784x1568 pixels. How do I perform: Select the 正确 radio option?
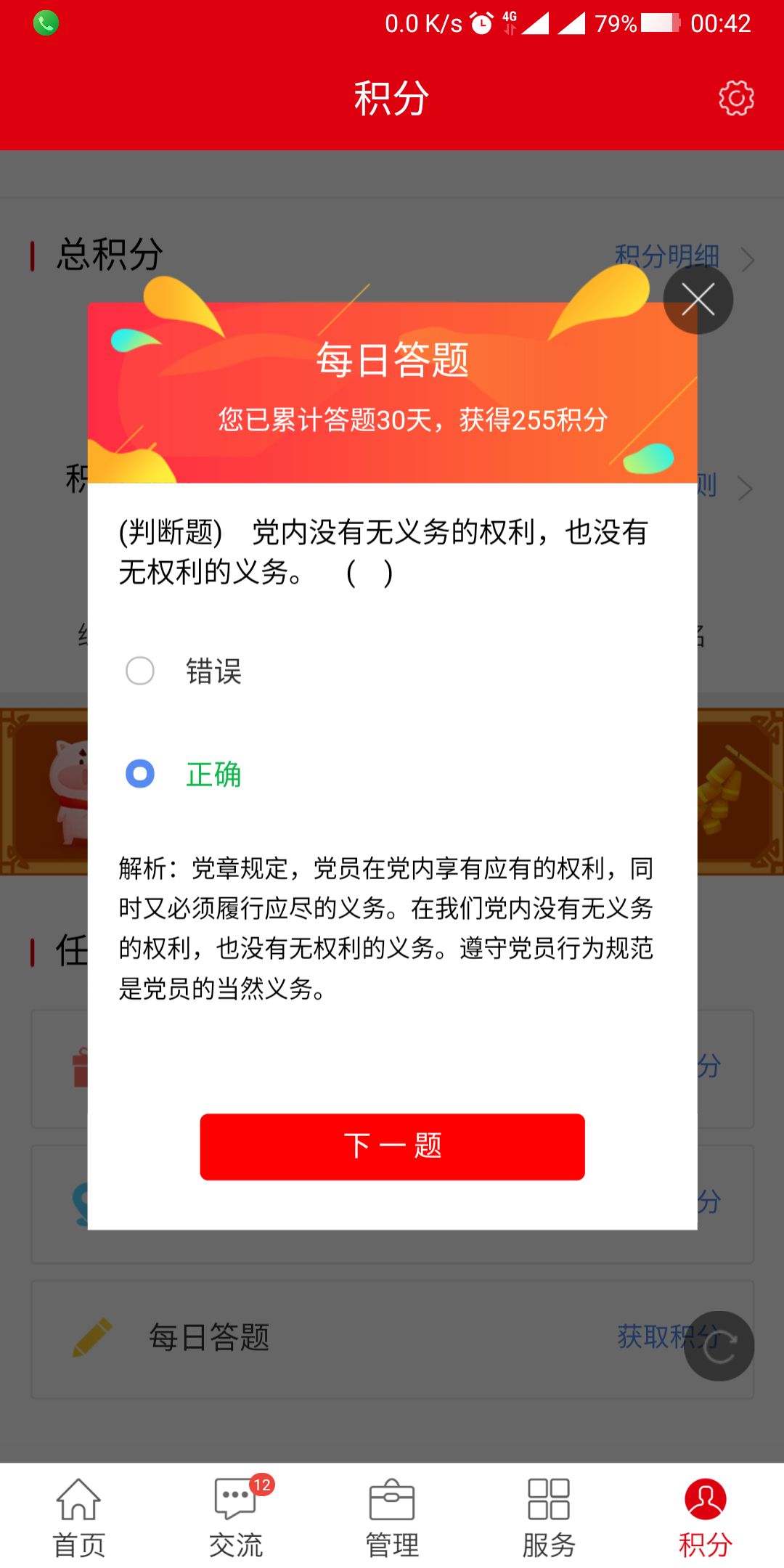click(140, 774)
